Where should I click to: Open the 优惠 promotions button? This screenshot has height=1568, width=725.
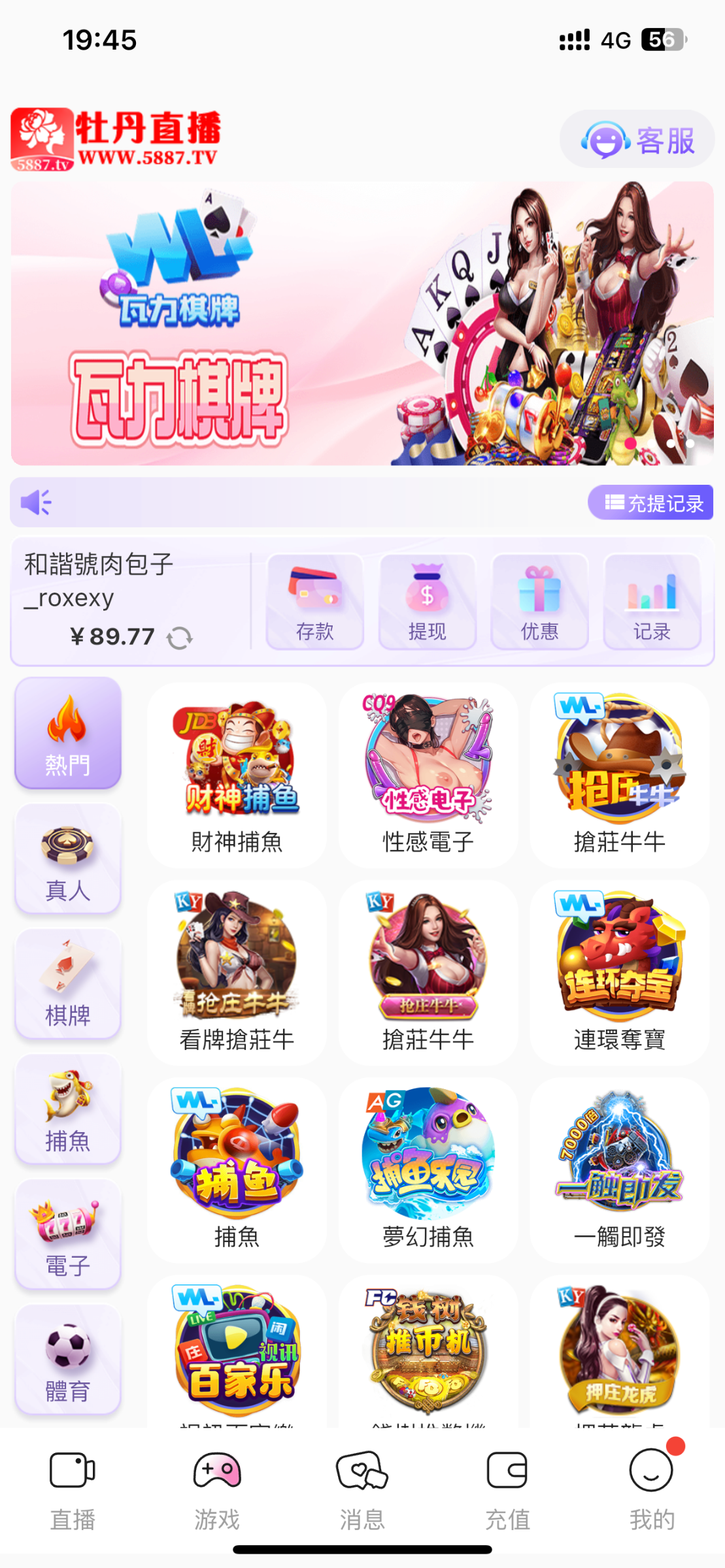point(539,602)
